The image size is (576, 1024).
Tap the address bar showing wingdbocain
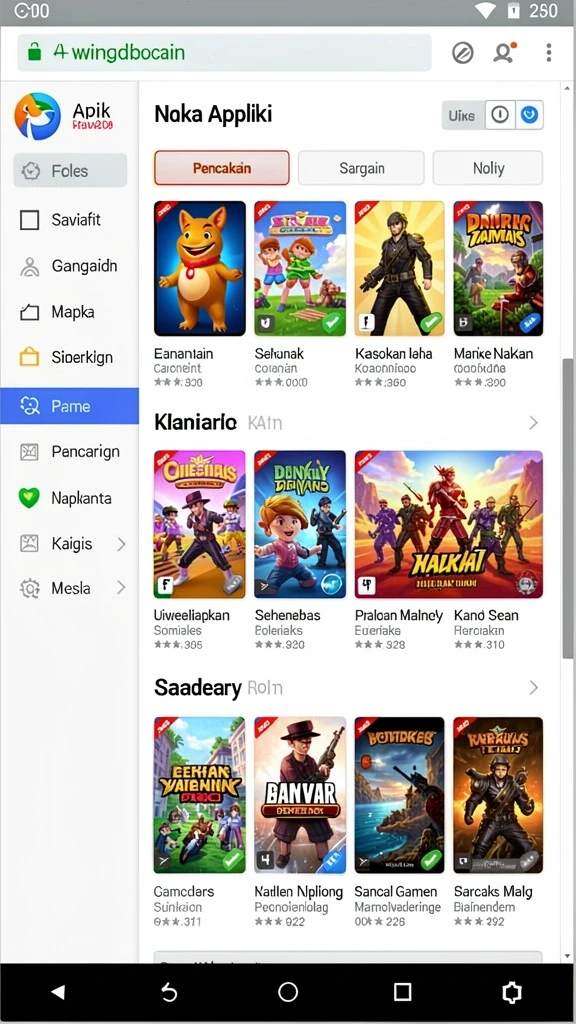(224, 52)
